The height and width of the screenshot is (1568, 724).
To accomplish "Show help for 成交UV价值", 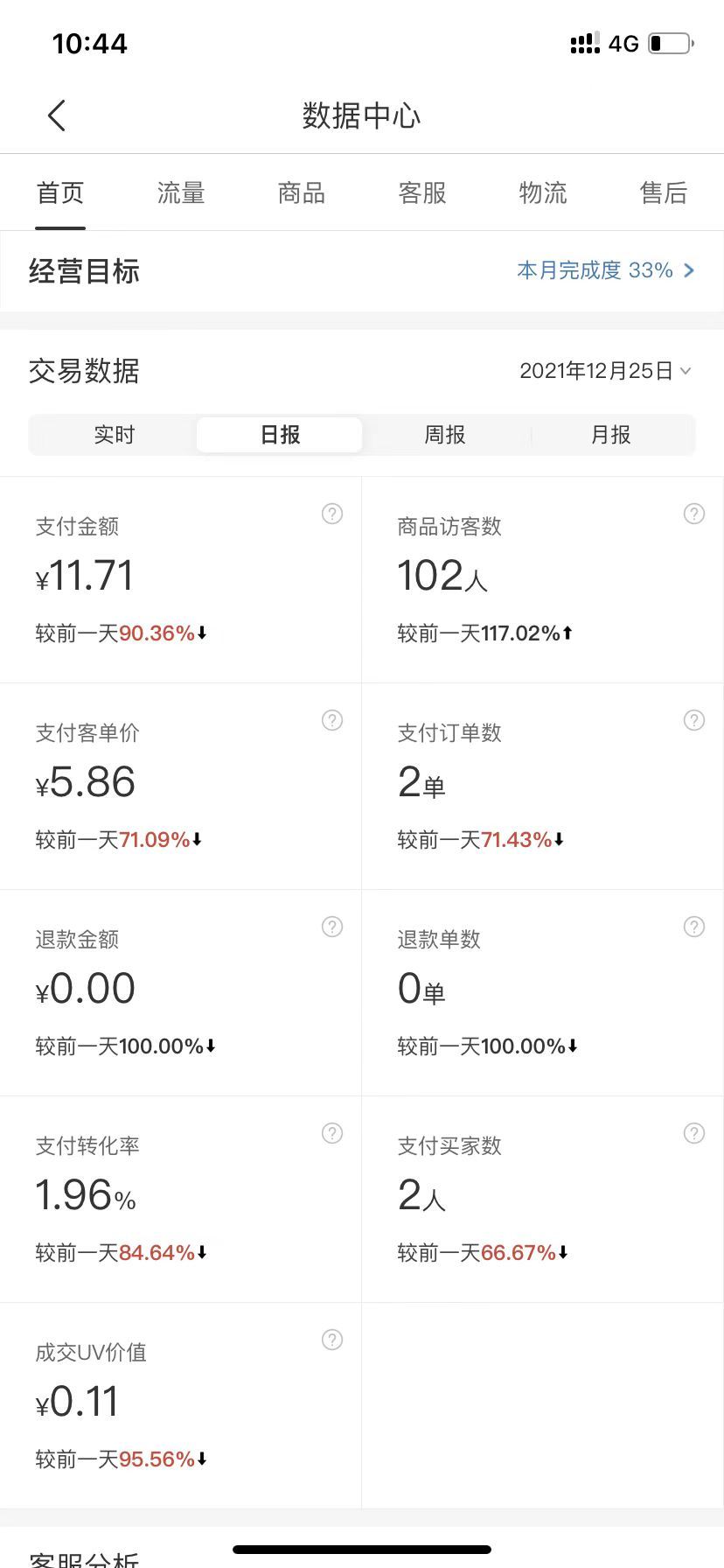I will tap(332, 1340).
